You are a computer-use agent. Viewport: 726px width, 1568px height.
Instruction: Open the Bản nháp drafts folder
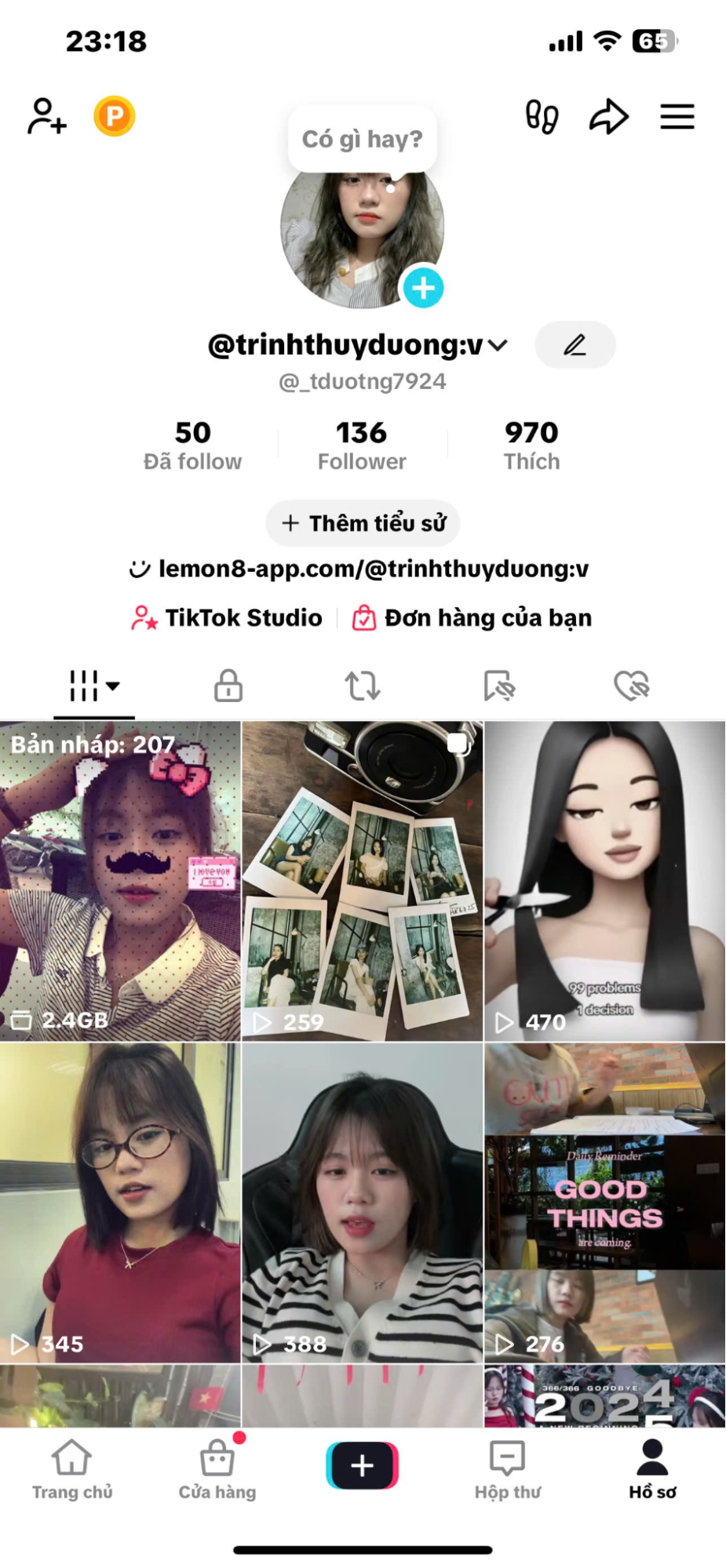(x=120, y=881)
